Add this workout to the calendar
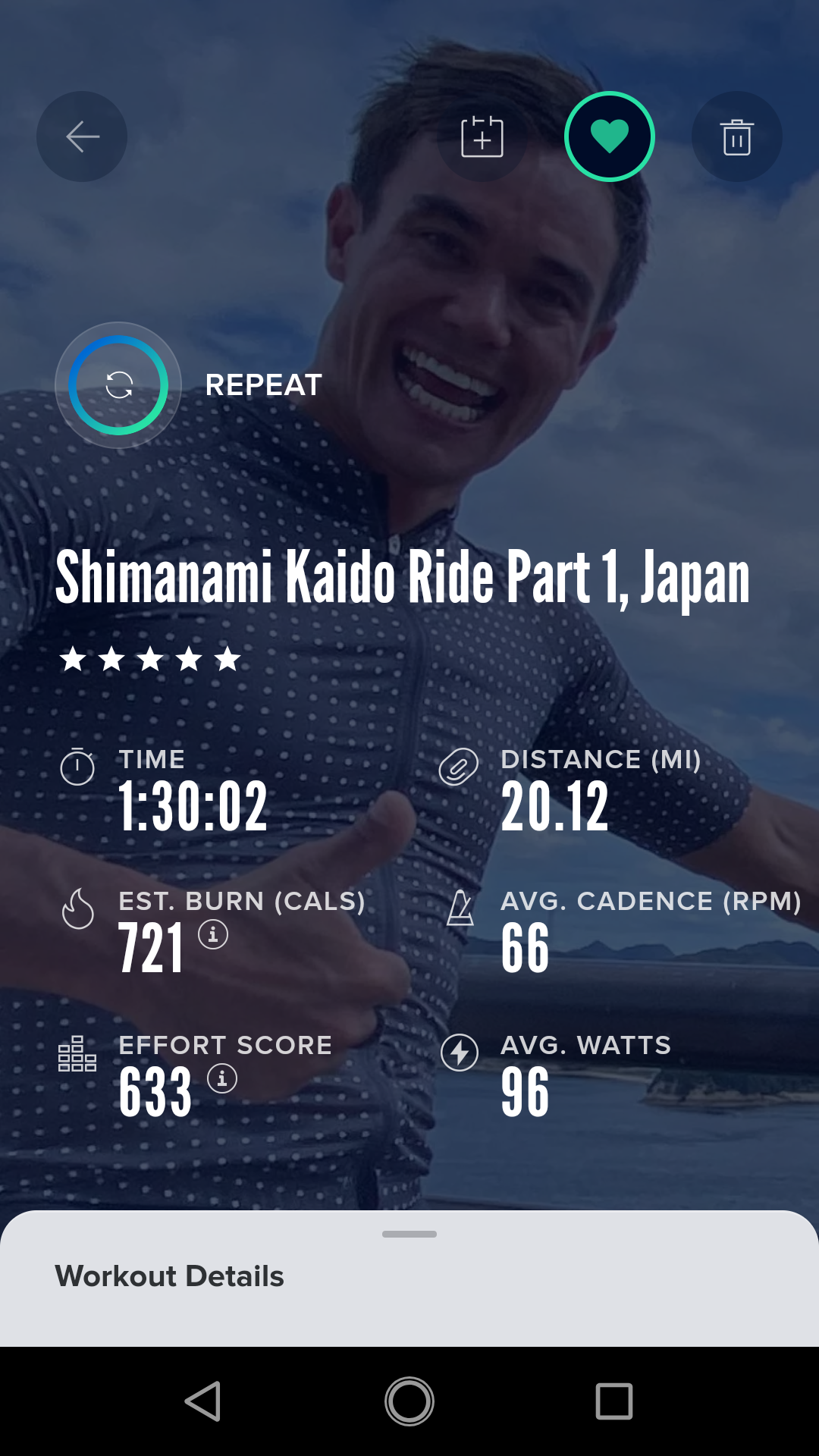This screenshot has height=1456, width=819. pos(482,136)
